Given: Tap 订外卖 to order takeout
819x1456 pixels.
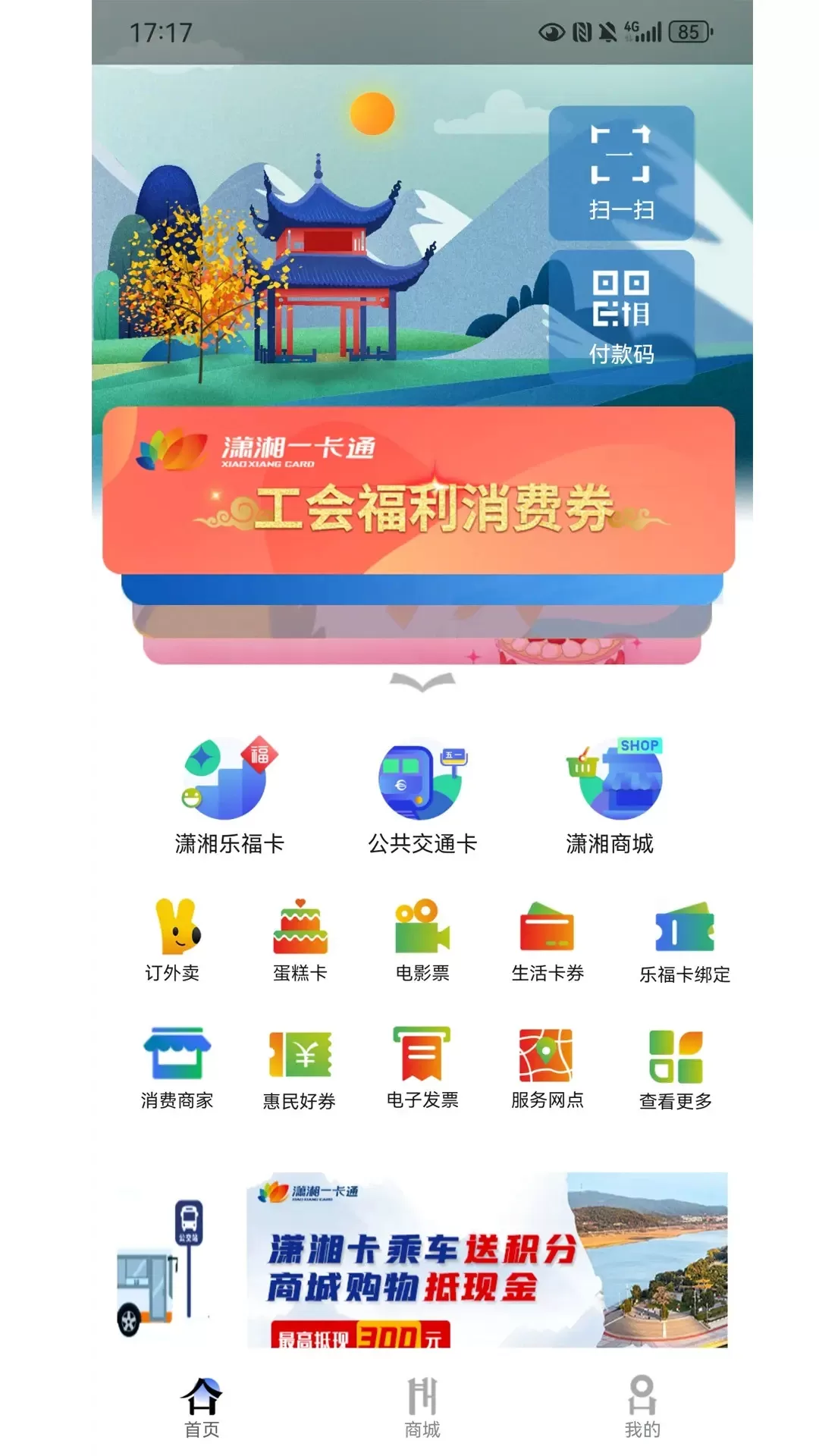Looking at the screenshot, I should [173, 940].
